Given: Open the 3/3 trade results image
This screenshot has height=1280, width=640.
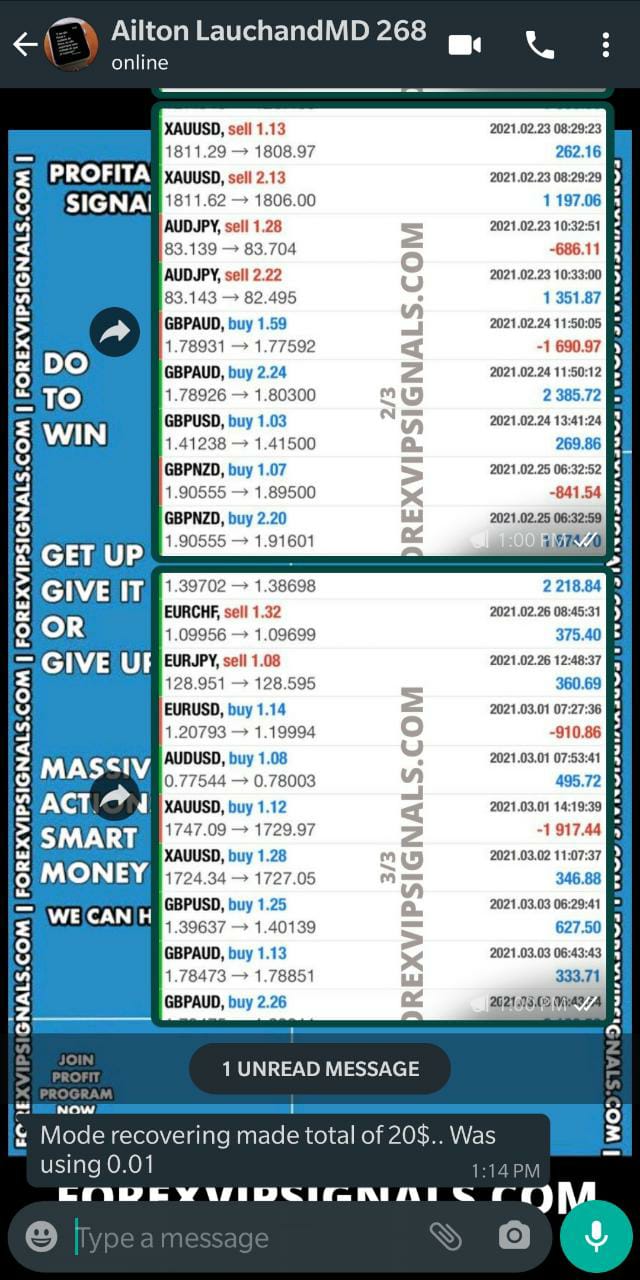Looking at the screenshot, I should (x=380, y=795).
